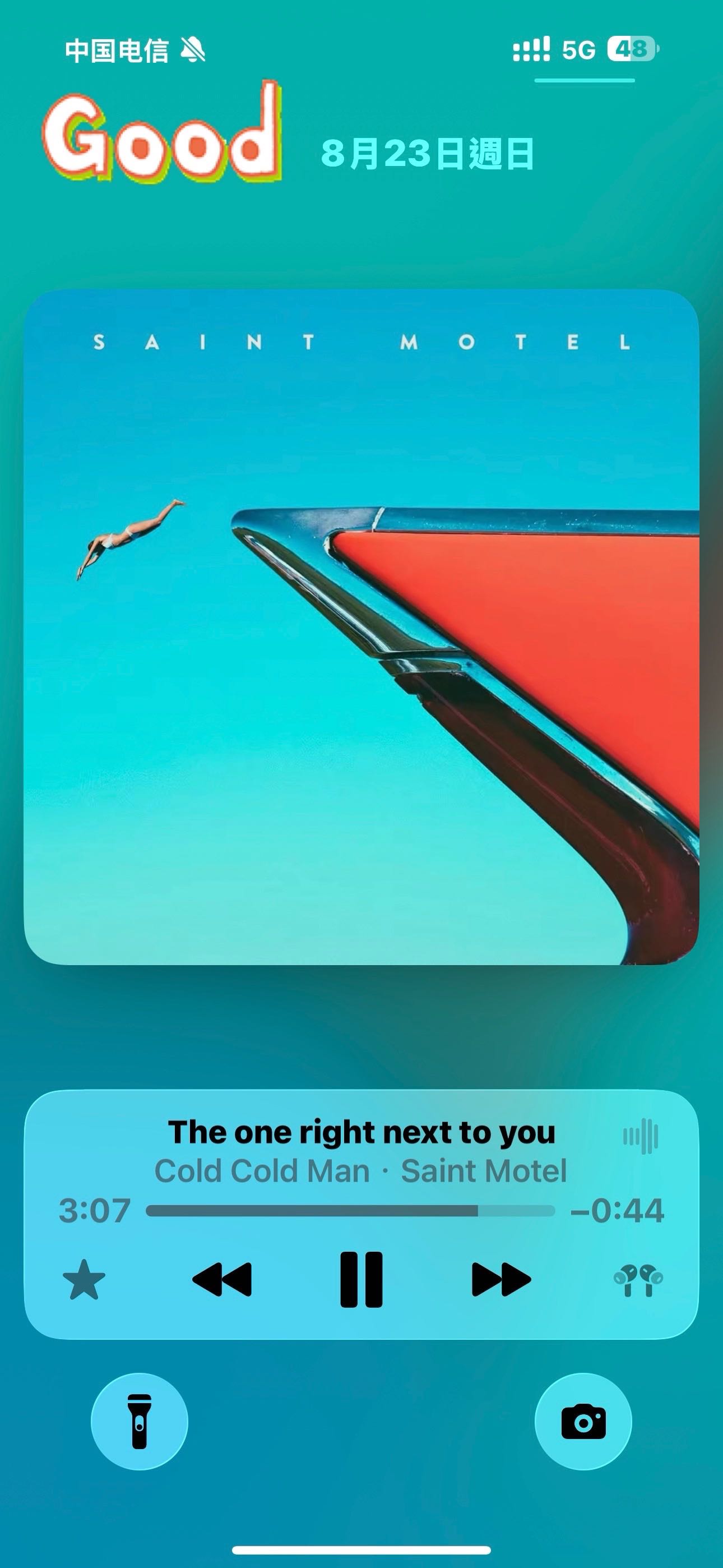Image resolution: width=723 pixels, height=1568 pixels.
Task: Open the song title The one right next to you
Action: click(x=361, y=1133)
